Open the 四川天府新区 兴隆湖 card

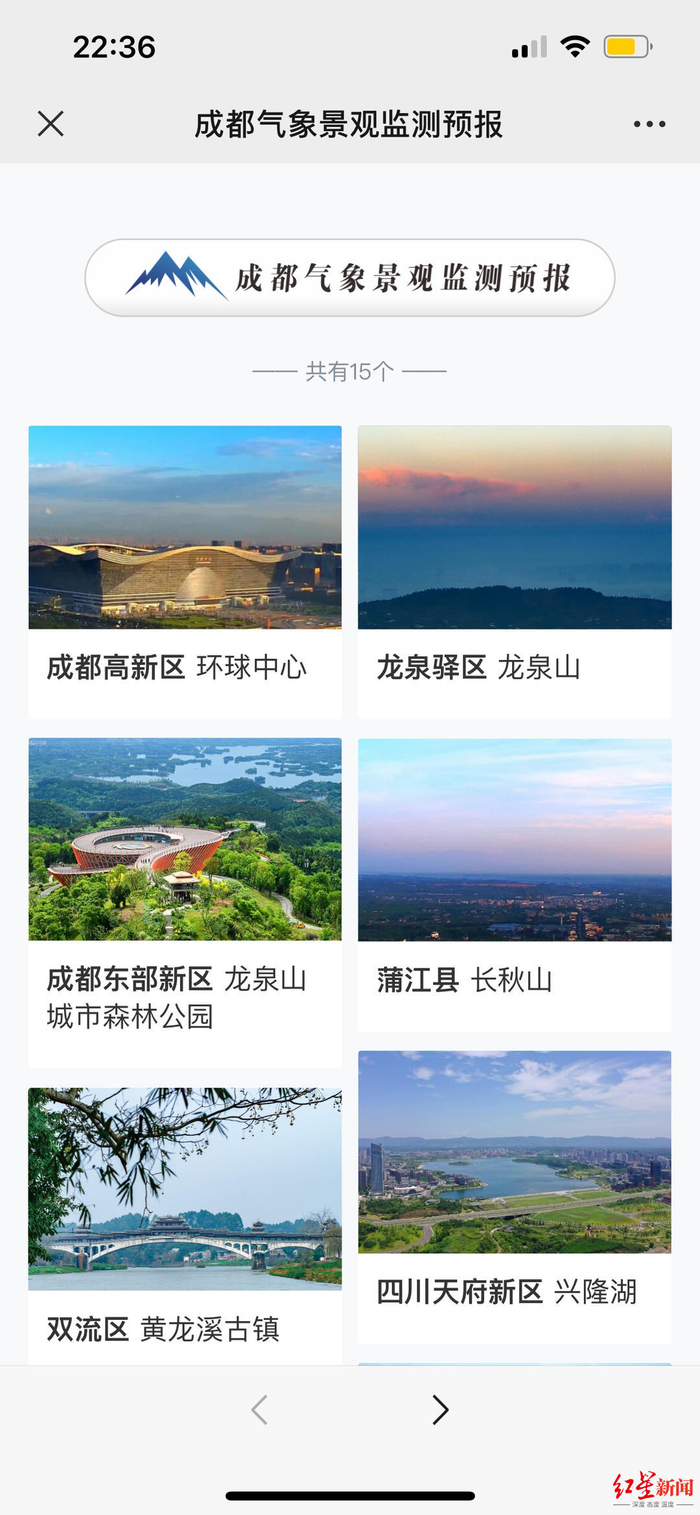514,1195
